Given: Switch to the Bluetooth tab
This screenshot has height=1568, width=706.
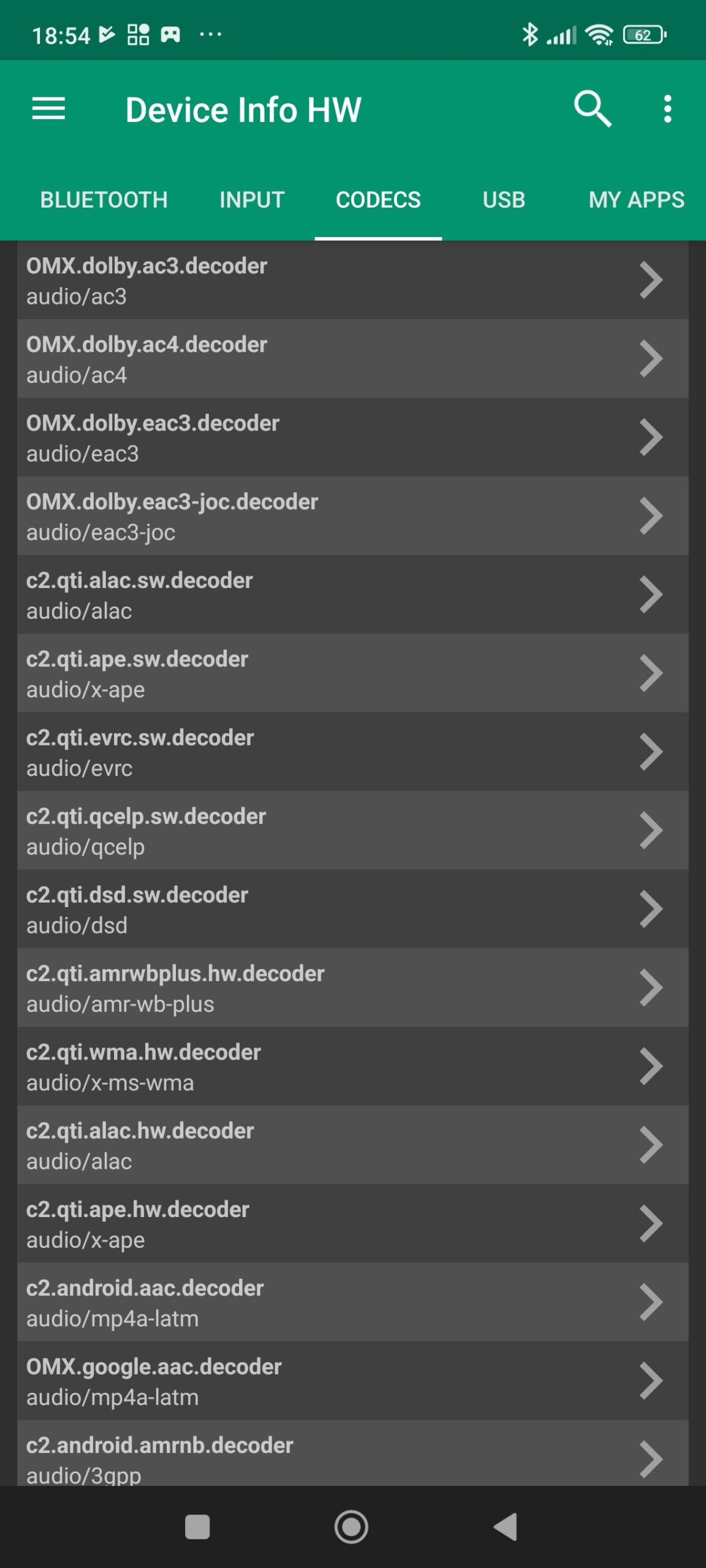Looking at the screenshot, I should (104, 200).
